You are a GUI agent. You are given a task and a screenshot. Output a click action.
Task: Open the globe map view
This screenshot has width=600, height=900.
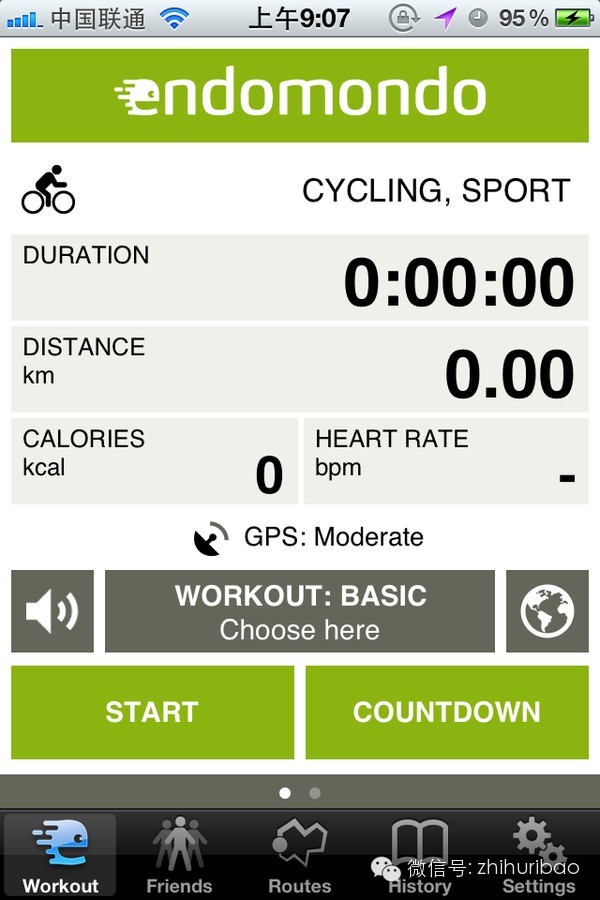pos(547,611)
